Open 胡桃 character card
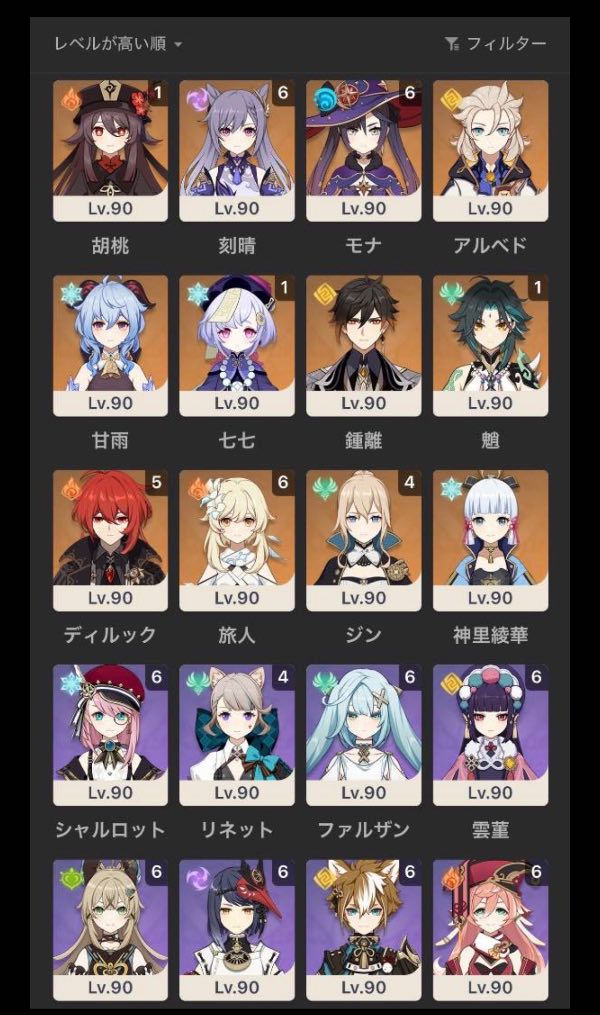Image resolution: width=600 pixels, height=1015 pixels. pos(110,150)
